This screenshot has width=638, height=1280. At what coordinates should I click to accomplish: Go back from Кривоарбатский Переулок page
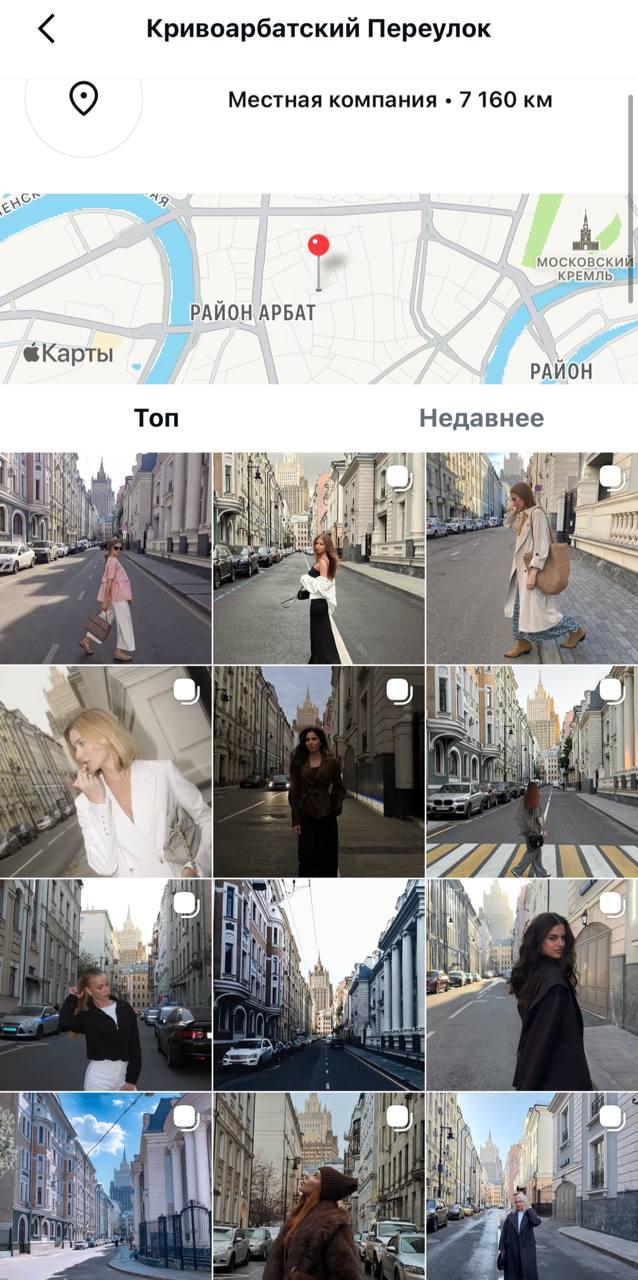pos(46,29)
